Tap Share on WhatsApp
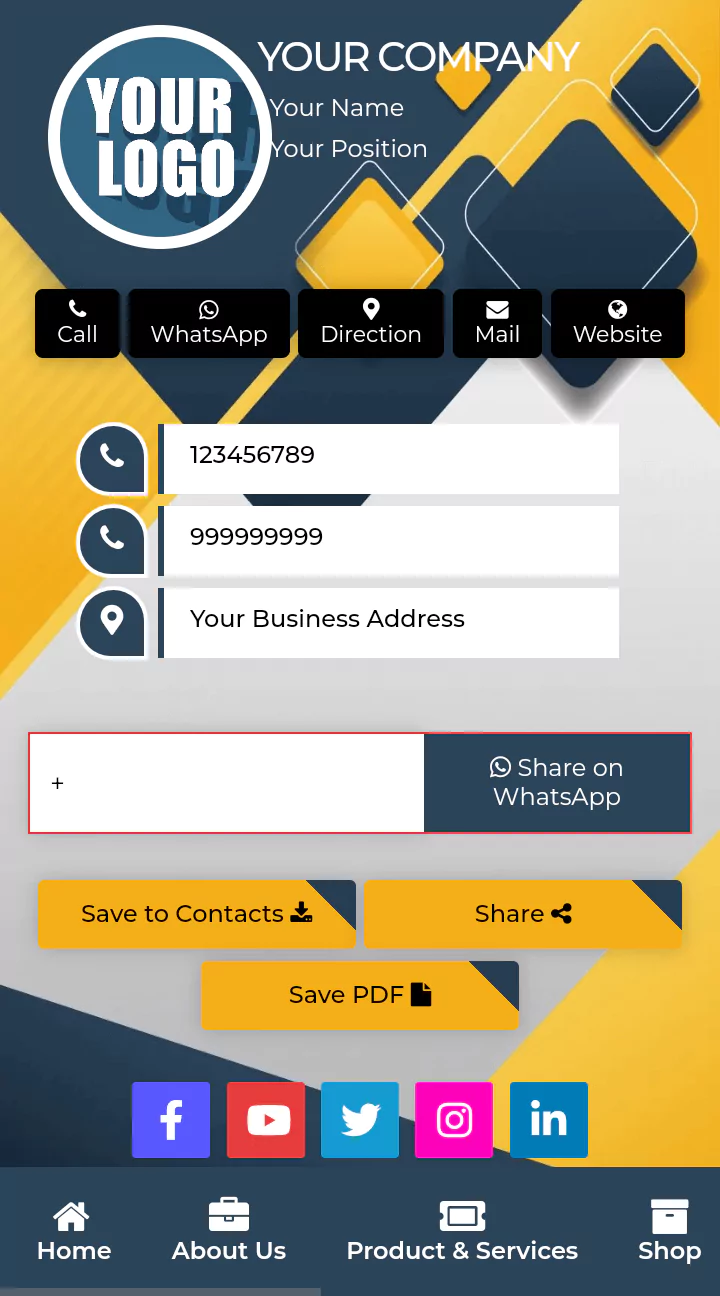Viewport: 720px width, 1296px height. click(x=557, y=783)
